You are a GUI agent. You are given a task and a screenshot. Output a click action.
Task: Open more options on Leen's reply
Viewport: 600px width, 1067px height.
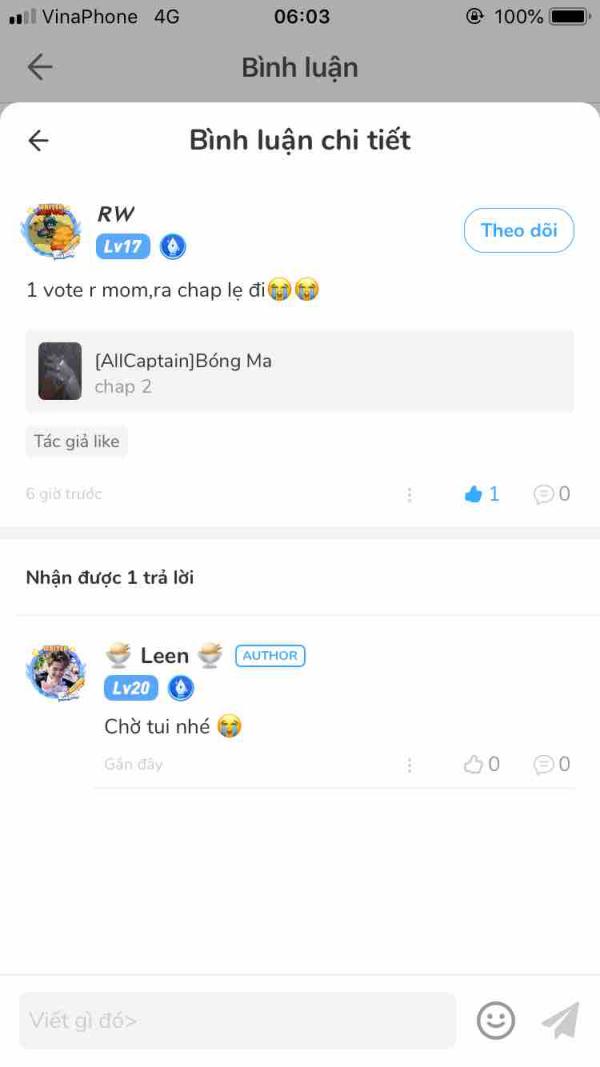(x=409, y=765)
